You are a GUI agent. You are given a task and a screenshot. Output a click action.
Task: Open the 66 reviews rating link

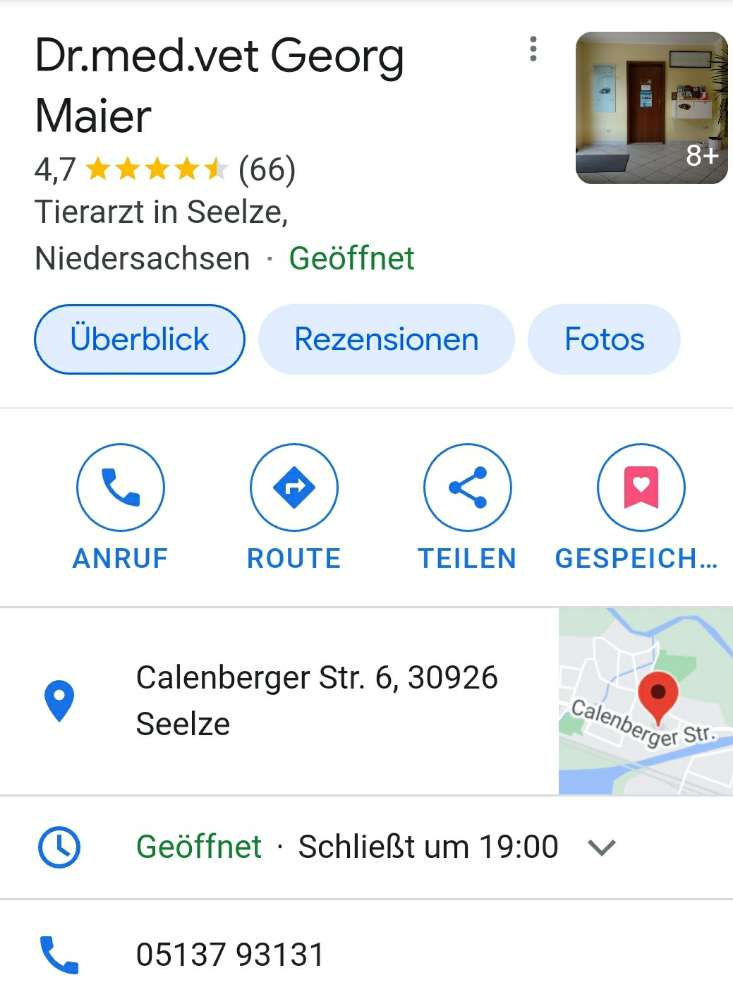pos(266,169)
